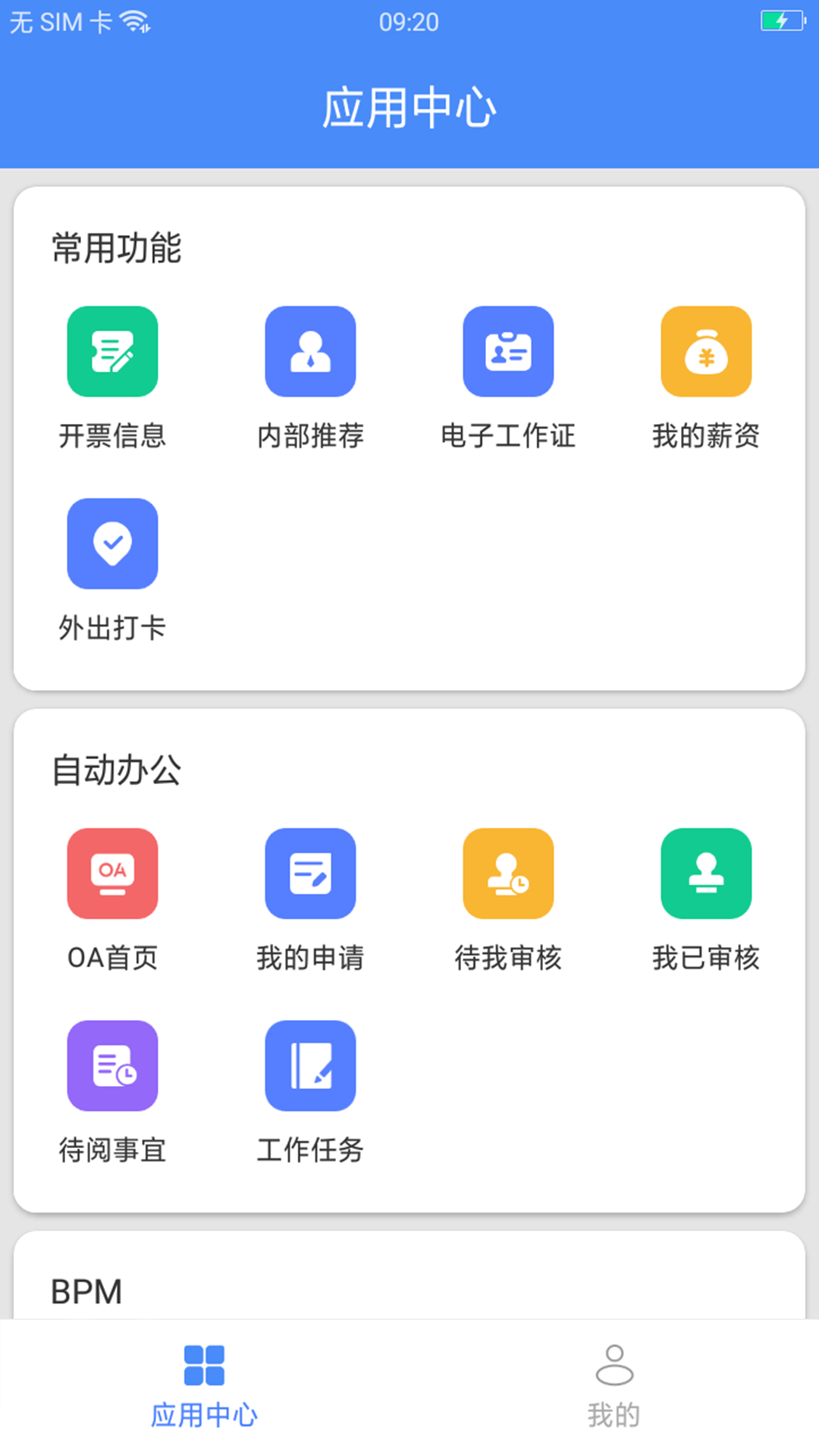Click the battery charging indicator
Viewport: 819px width, 1456px height.
click(x=783, y=21)
